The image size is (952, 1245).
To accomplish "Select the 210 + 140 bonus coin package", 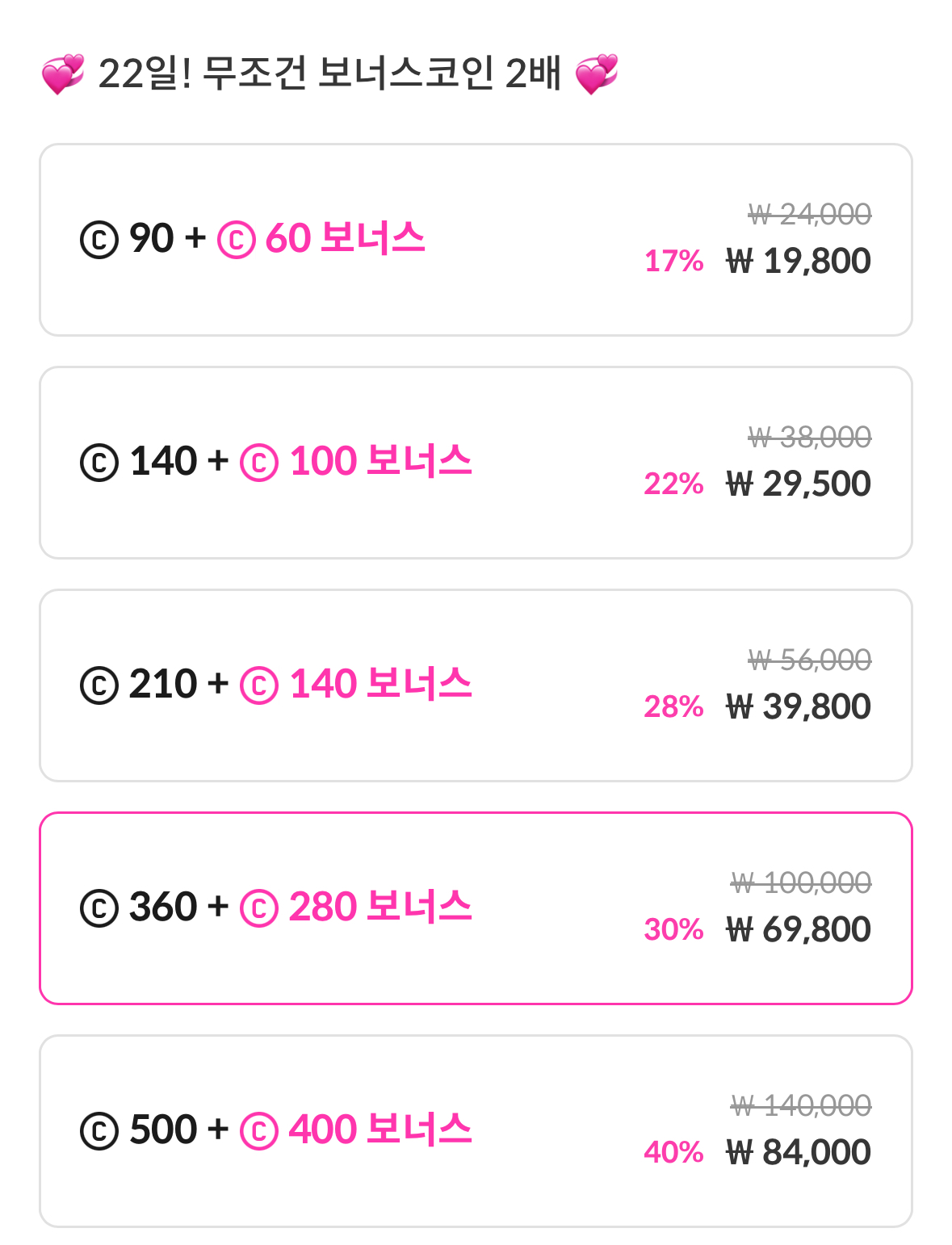I will [x=476, y=685].
